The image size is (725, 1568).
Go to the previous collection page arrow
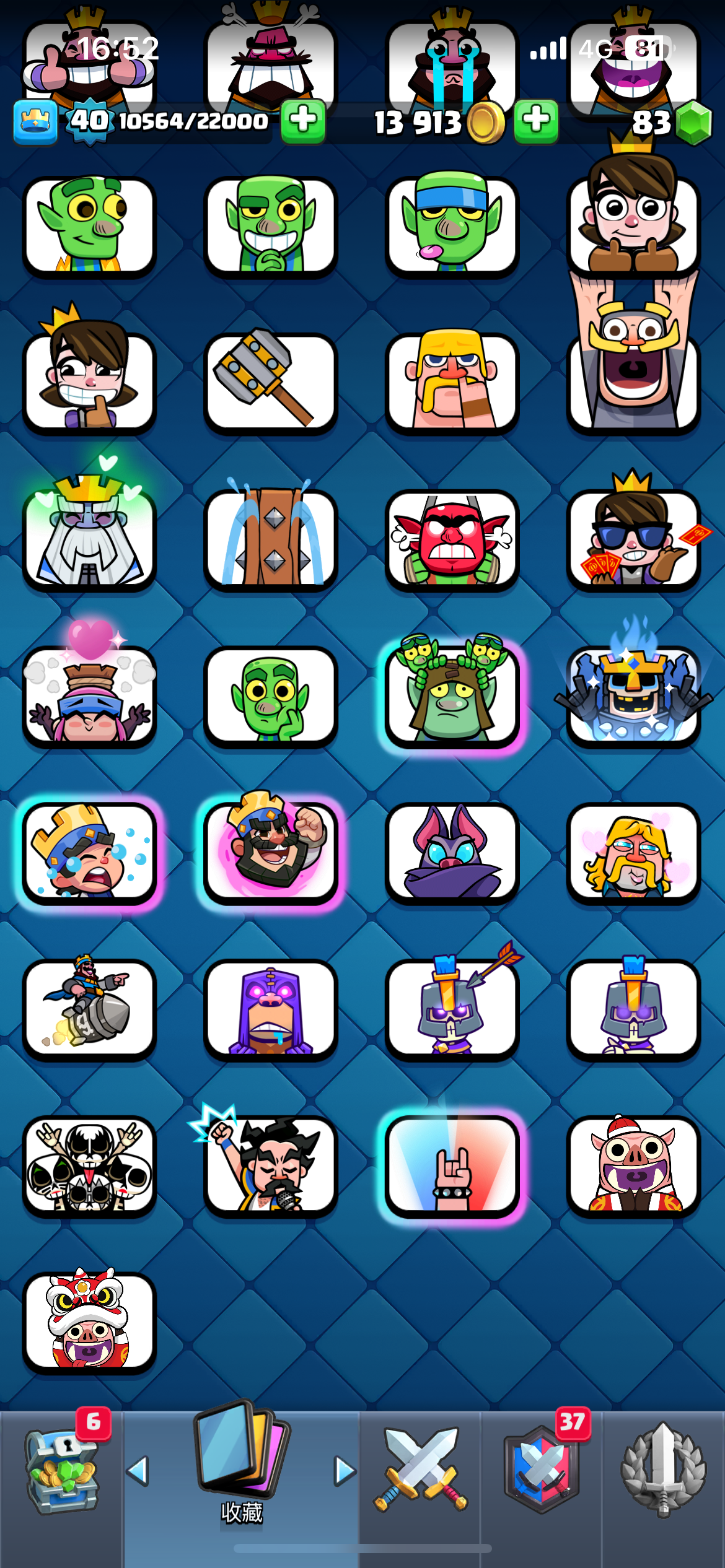pos(138,1471)
